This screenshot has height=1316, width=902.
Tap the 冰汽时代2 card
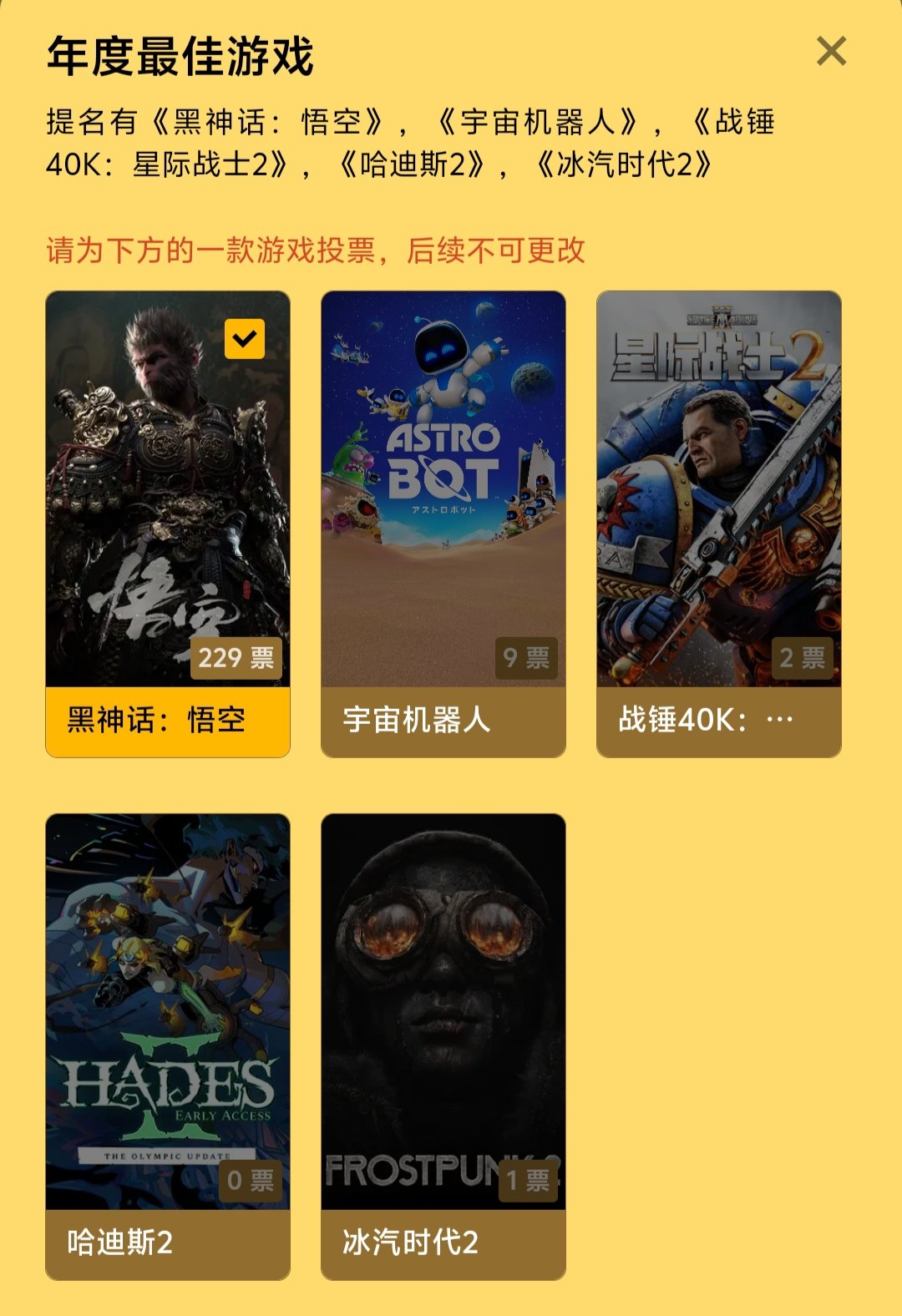tap(443, 1045)
